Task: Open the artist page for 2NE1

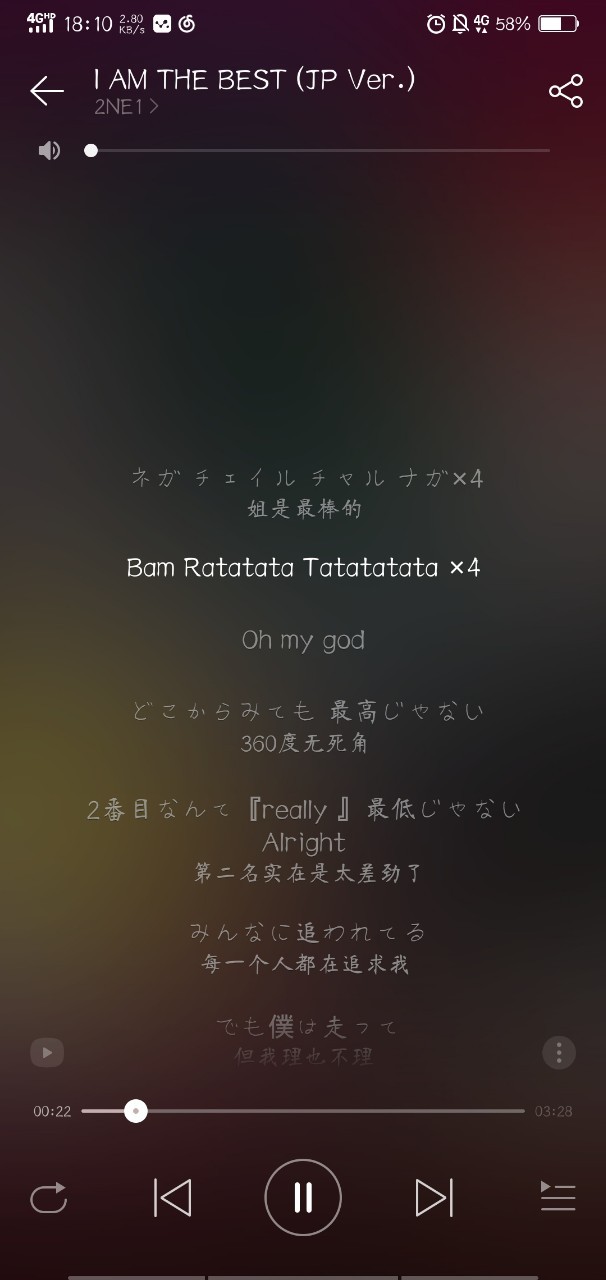Action: [126, 107]
